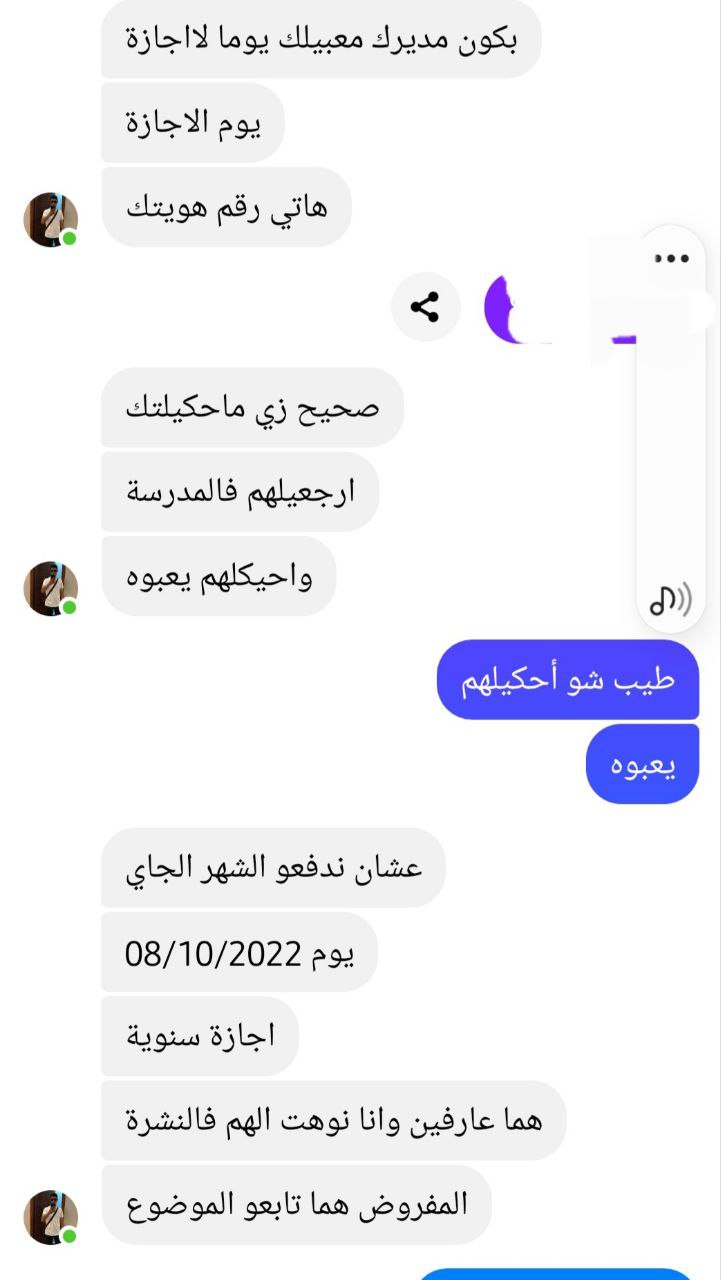Open the three-dot volume panel options
721x1280 pixels.
671,259
